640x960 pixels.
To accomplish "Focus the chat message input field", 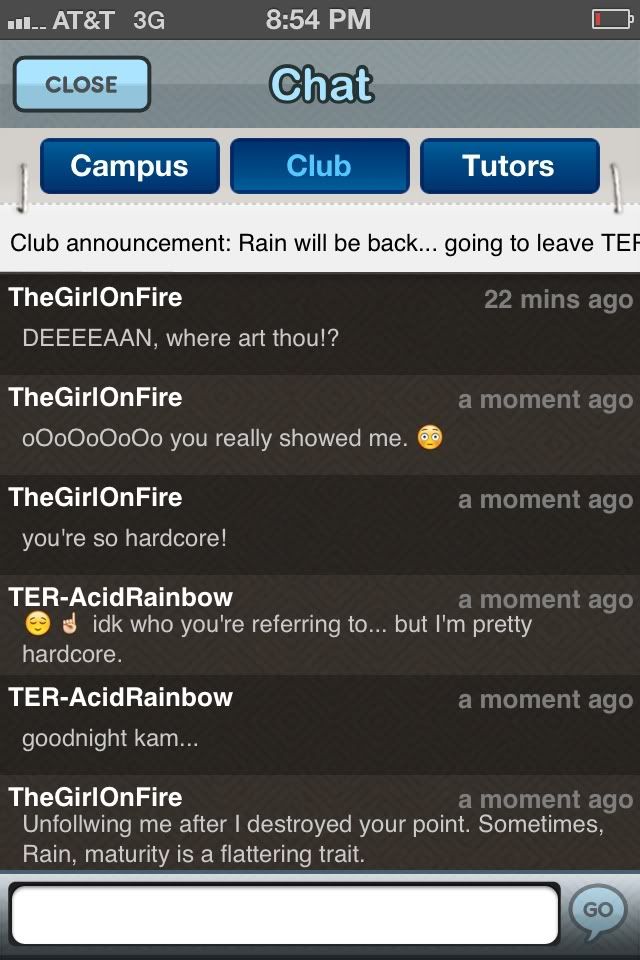I will pos(284,914).
